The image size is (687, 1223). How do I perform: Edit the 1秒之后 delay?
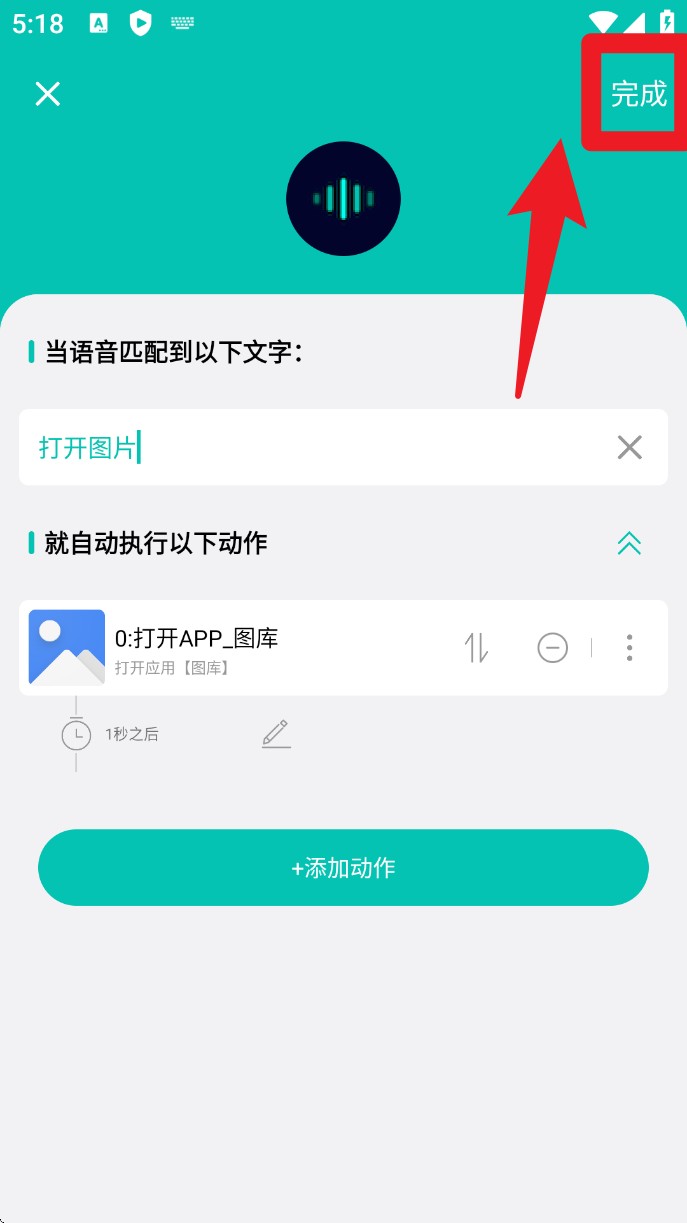point(276,734)
